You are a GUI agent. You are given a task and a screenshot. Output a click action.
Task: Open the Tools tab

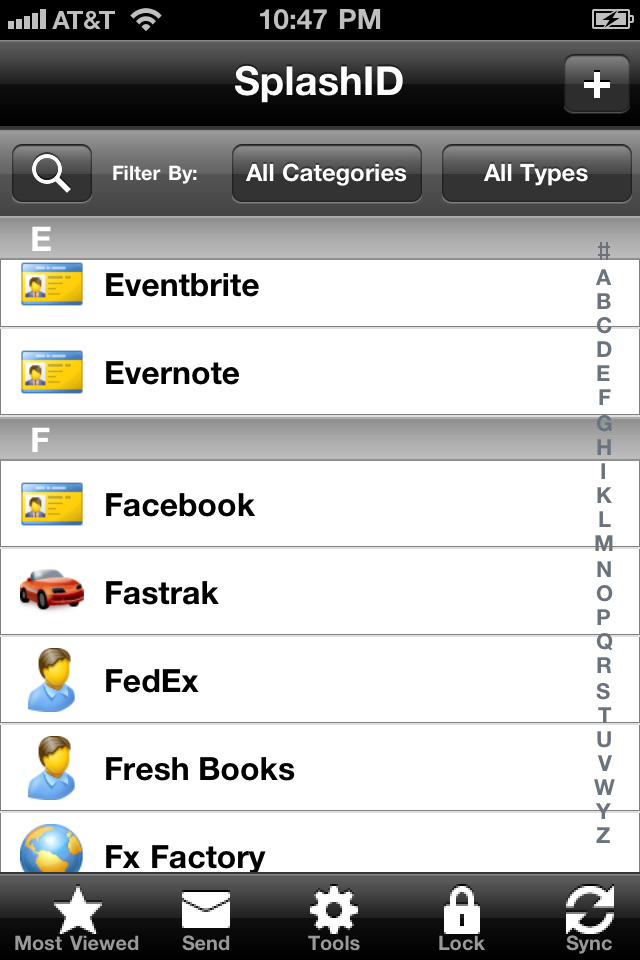pos(333,920)
